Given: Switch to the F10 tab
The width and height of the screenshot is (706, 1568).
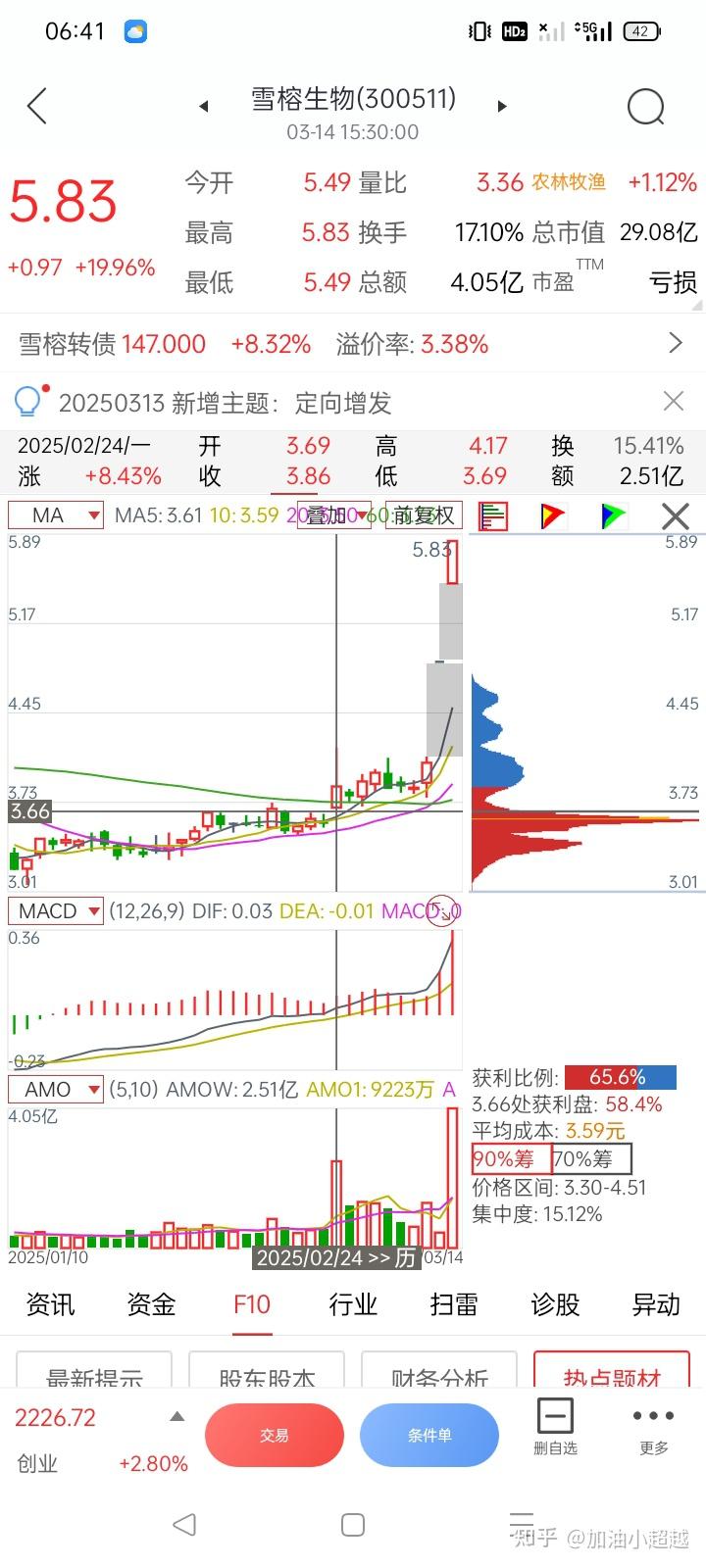Looking at the screenshot, I should [251, 1303].
